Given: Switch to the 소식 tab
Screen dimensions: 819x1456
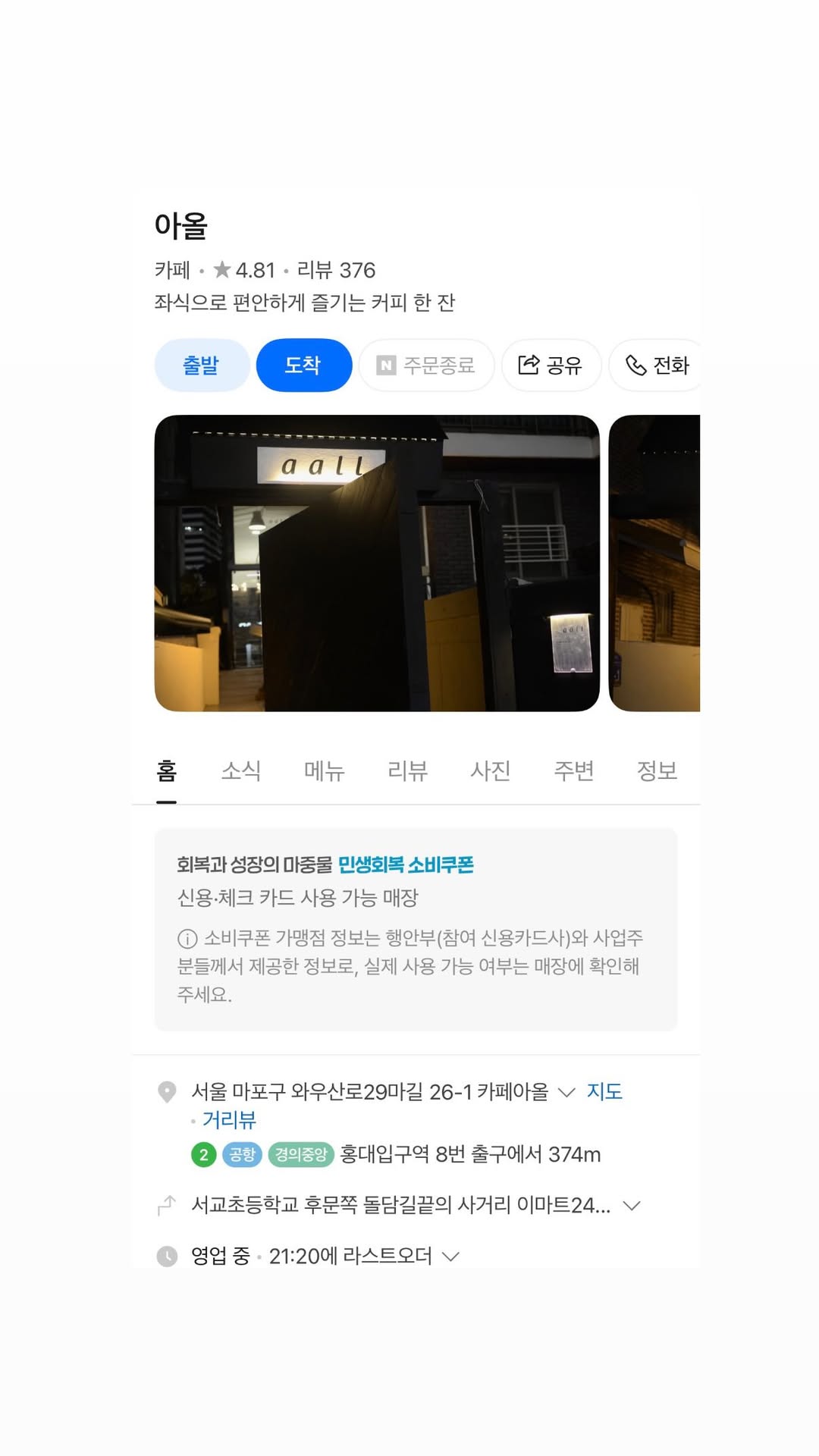Looking at the screenshot, I should coord(241,771).
